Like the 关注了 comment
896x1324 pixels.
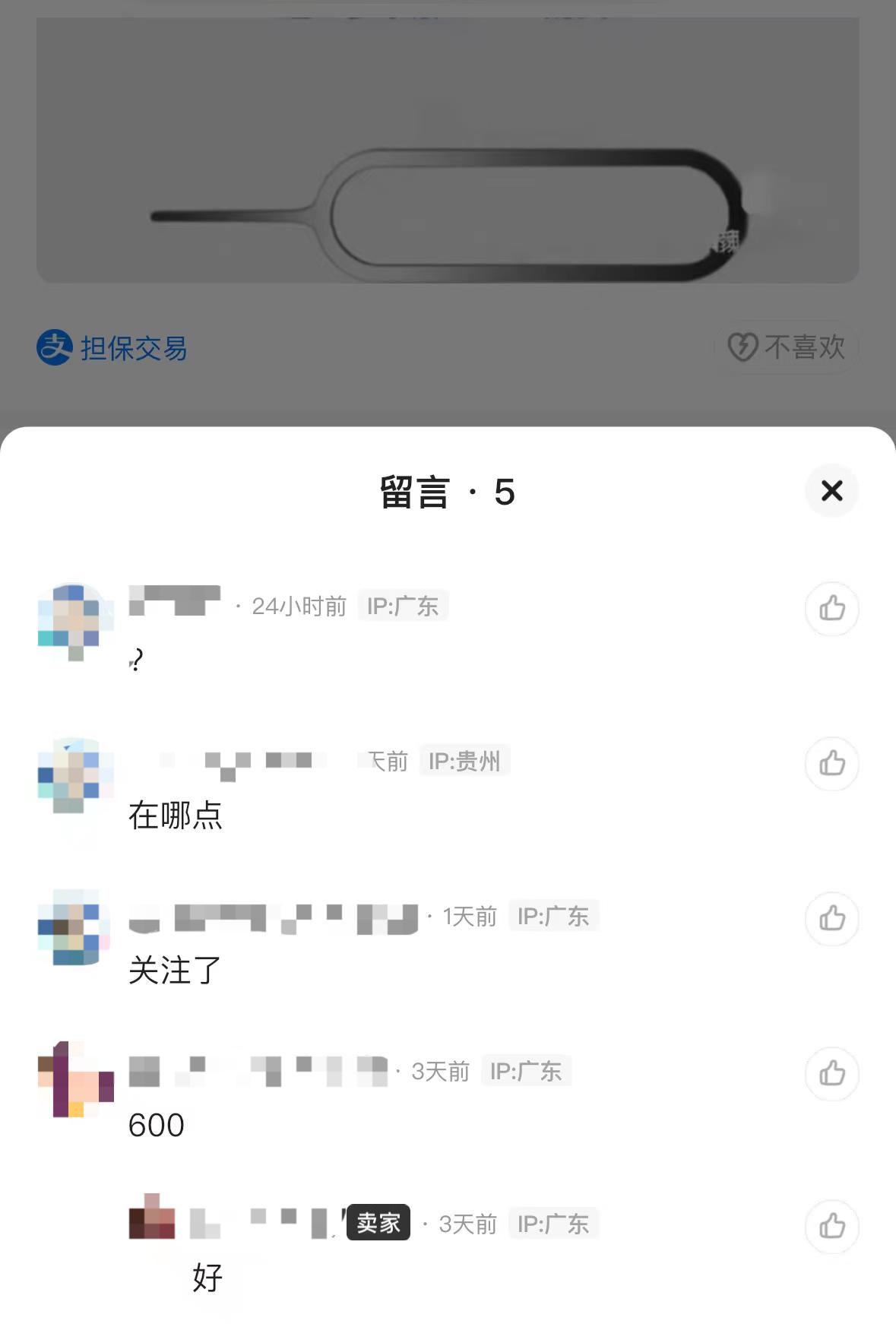[831, 918]
